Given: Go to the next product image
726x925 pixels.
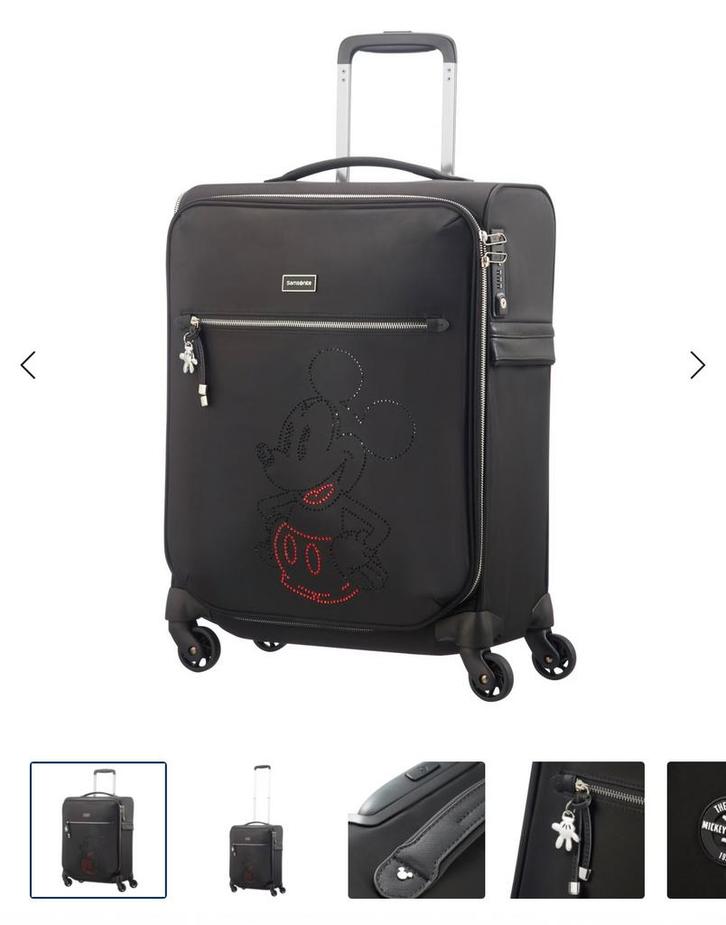Looking at the screenshot, I should [697, 365].
